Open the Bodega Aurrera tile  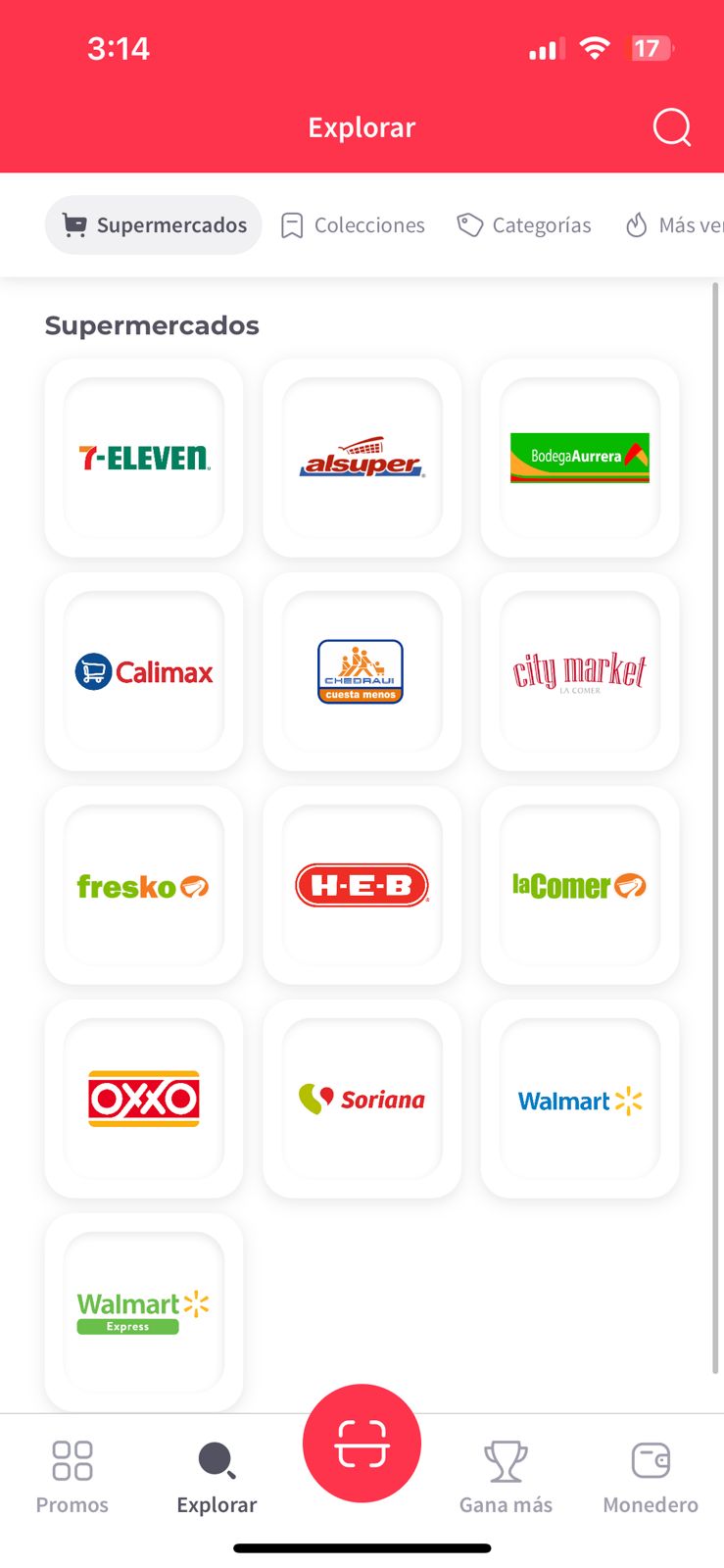click(579, 458)
